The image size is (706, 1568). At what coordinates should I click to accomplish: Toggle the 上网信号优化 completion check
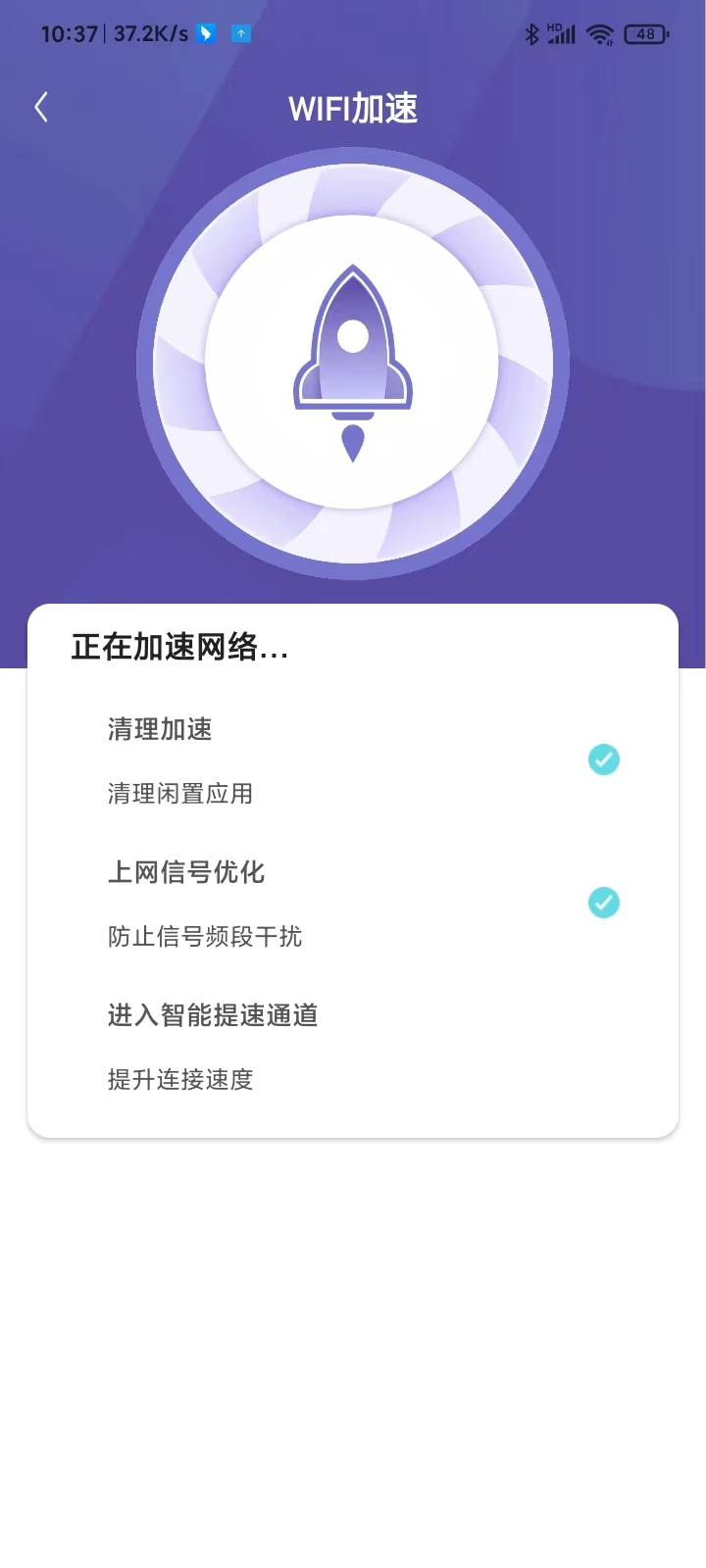tap(603, 903)
